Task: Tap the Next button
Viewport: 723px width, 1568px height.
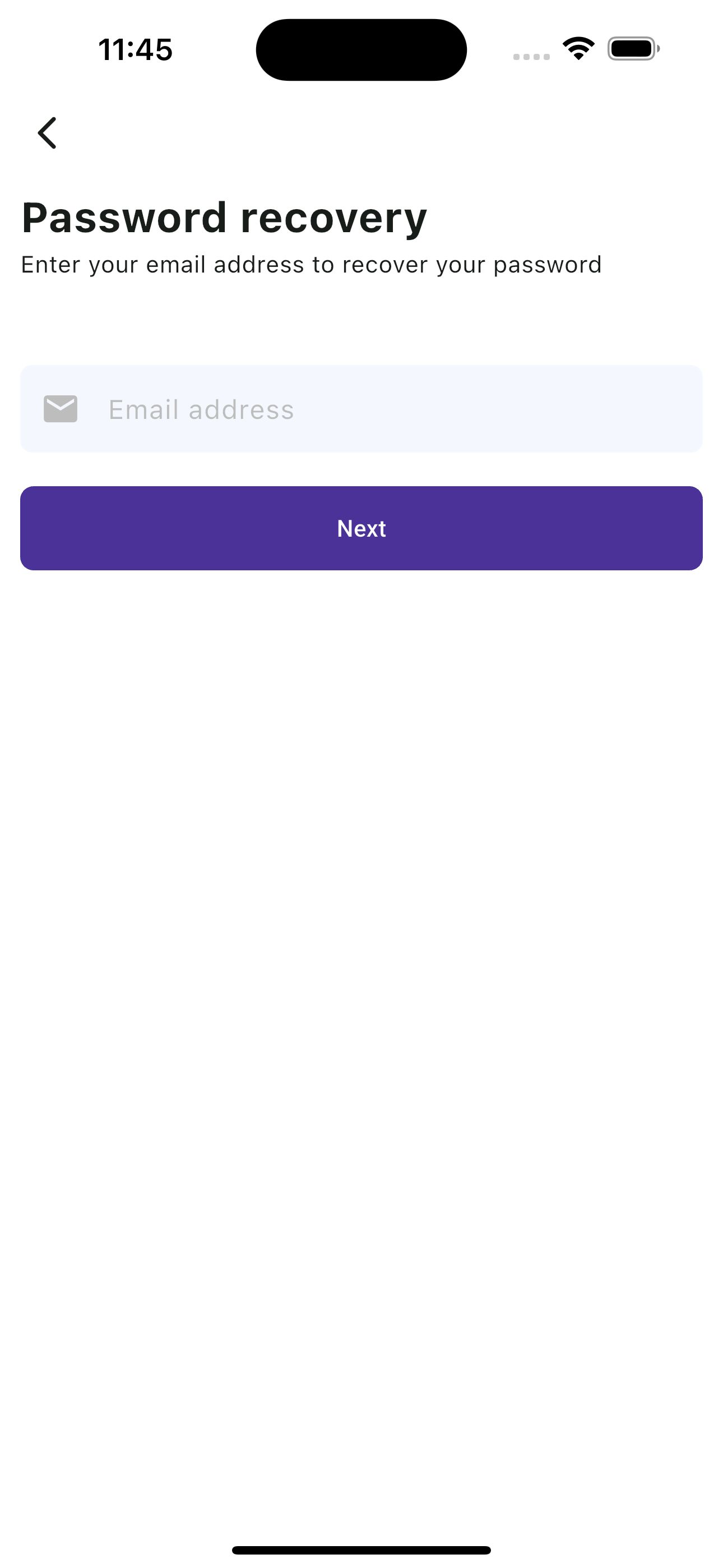Action: (x=361, y=528)
